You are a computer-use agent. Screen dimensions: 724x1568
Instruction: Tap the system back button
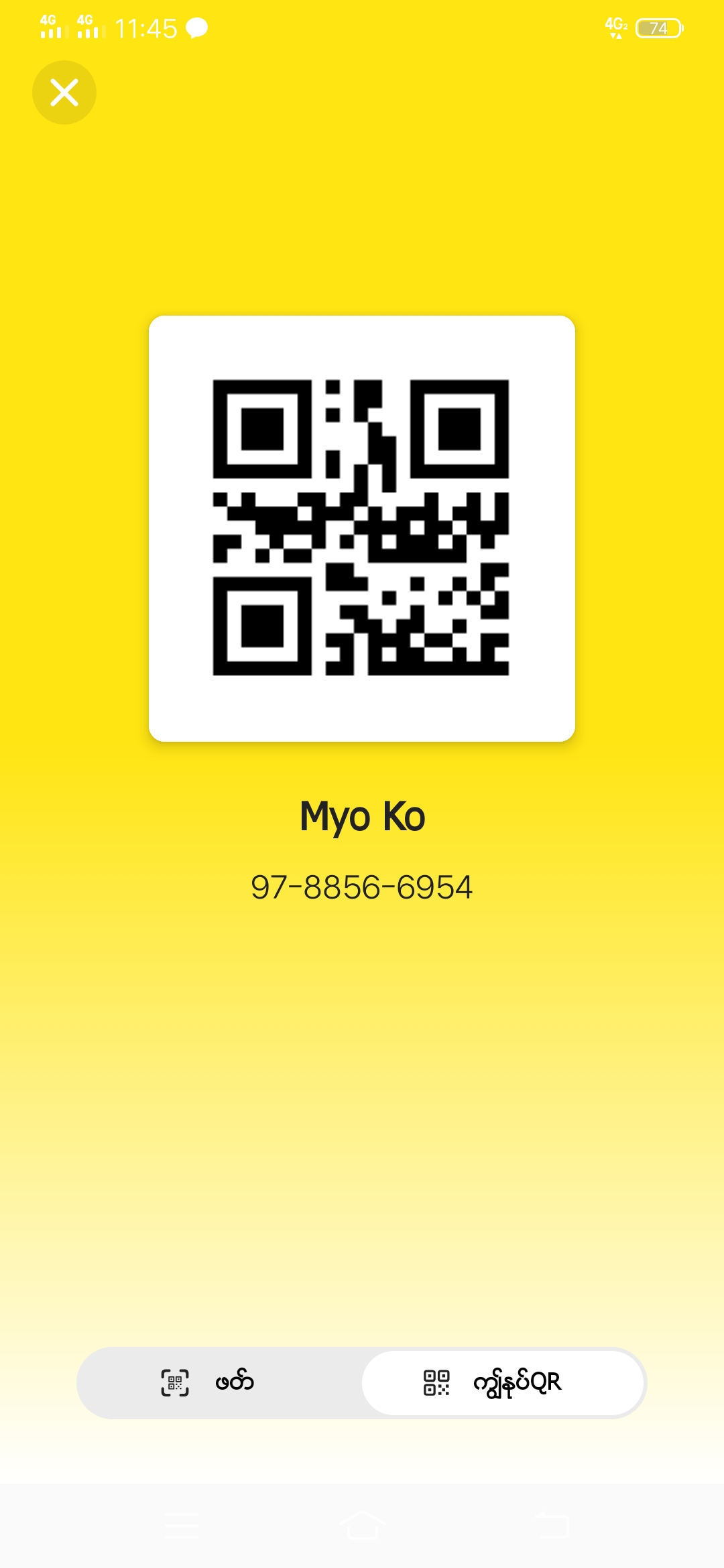[554, 1526]
